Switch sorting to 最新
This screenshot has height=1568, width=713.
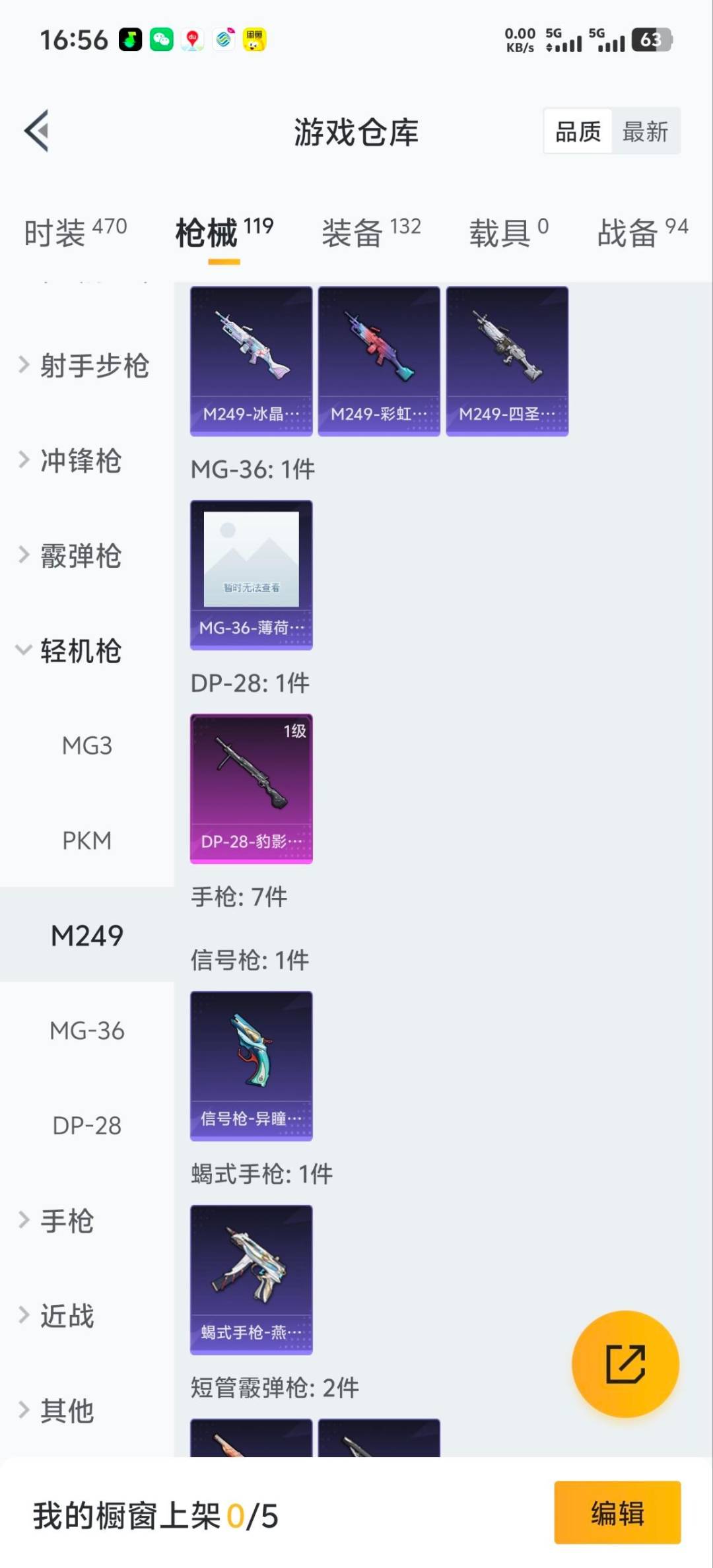(x=646, y=131)
